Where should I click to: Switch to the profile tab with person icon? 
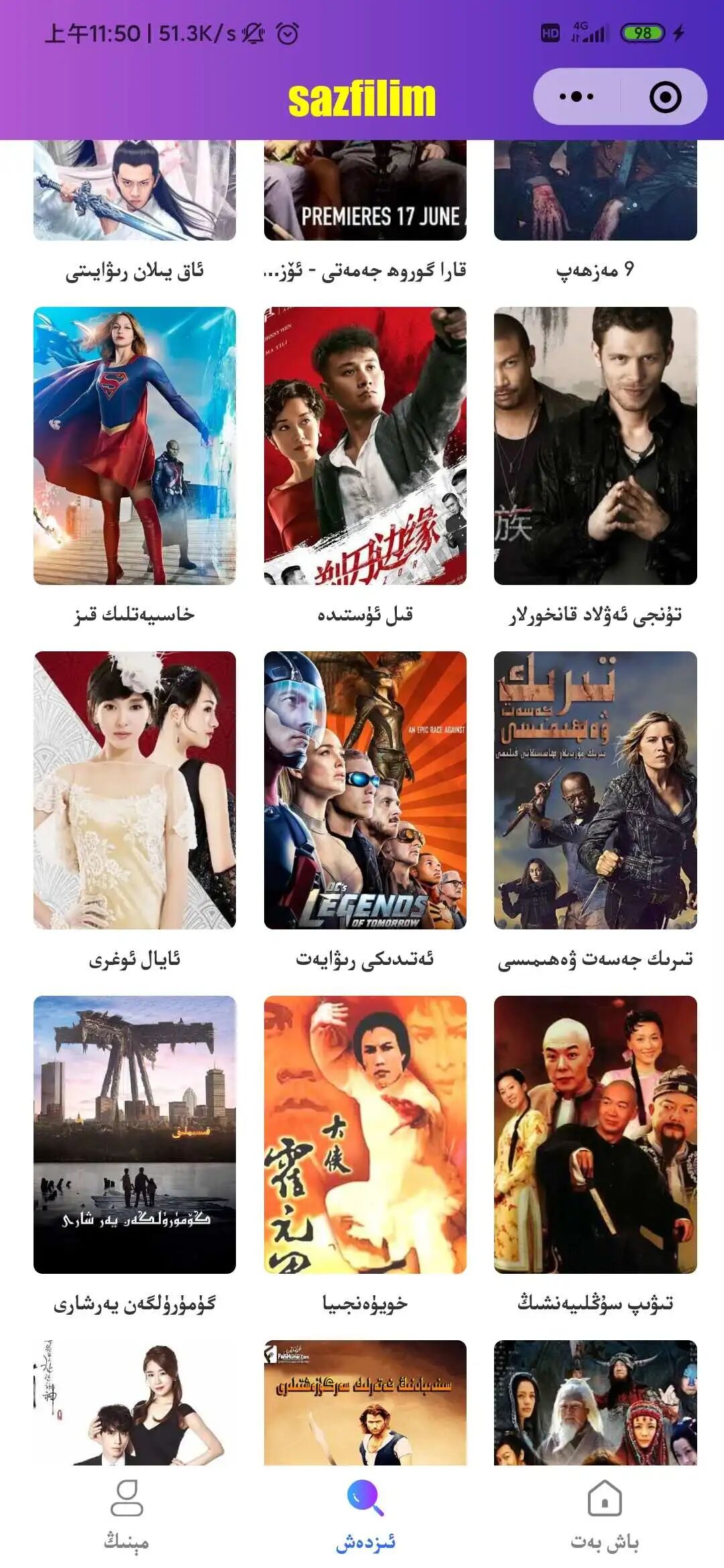126,1514
